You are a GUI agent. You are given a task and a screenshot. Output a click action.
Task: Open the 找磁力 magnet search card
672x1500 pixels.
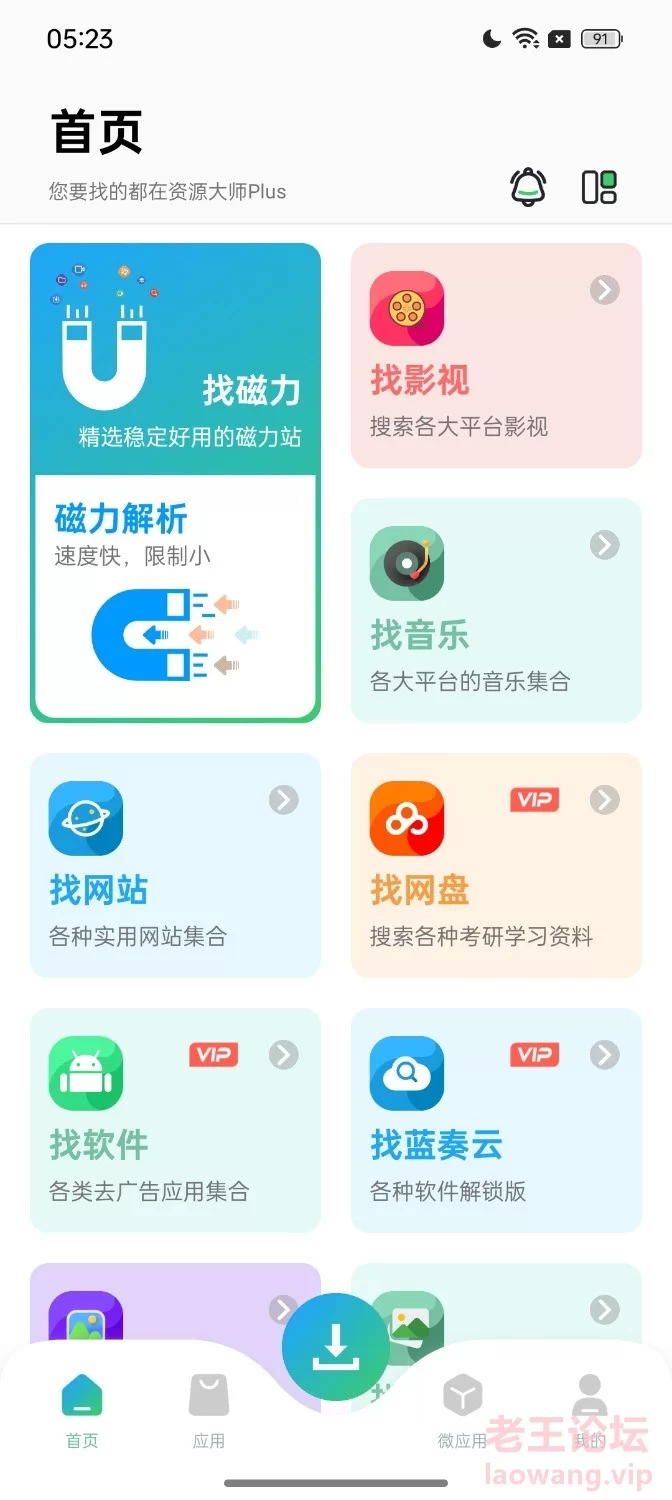[x=176, y=357]
